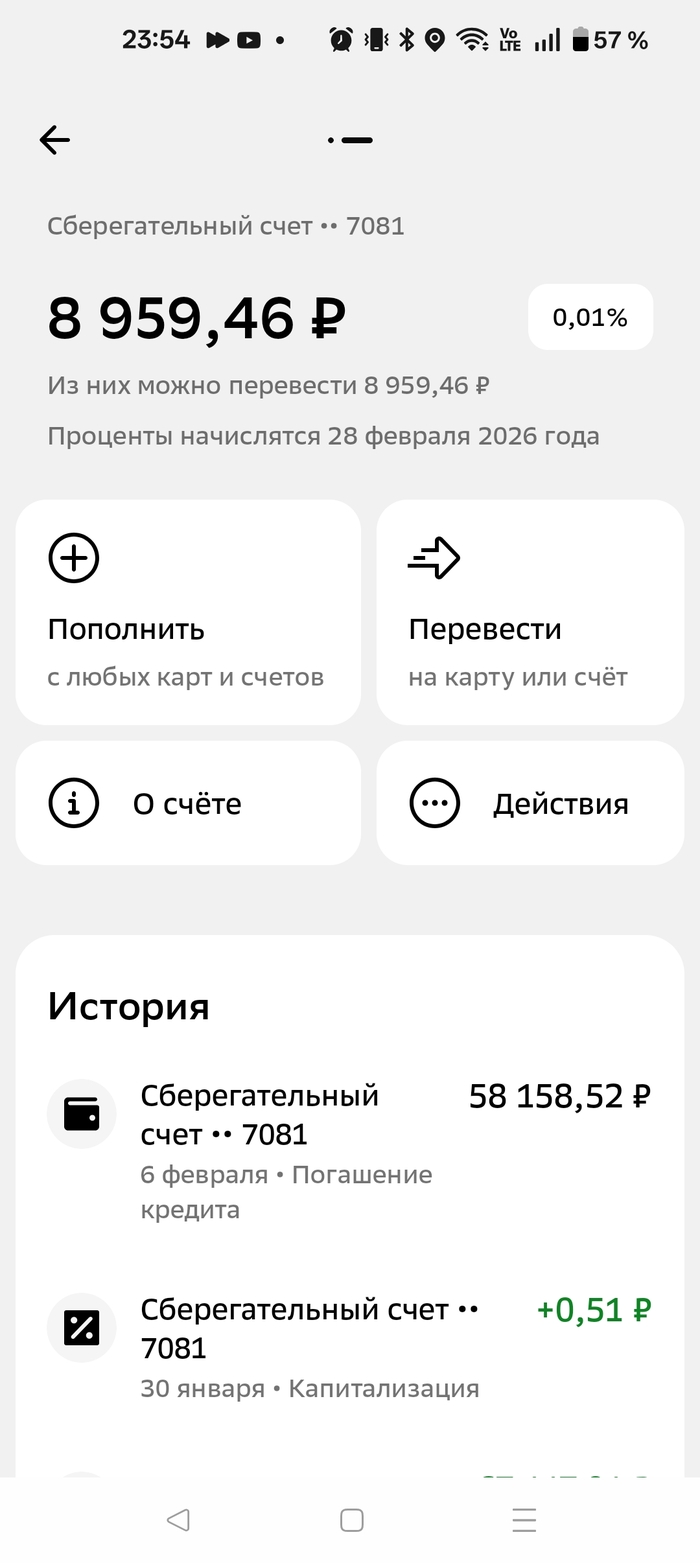
Task: Go back using the top arrow
Action: pos(55,140)
